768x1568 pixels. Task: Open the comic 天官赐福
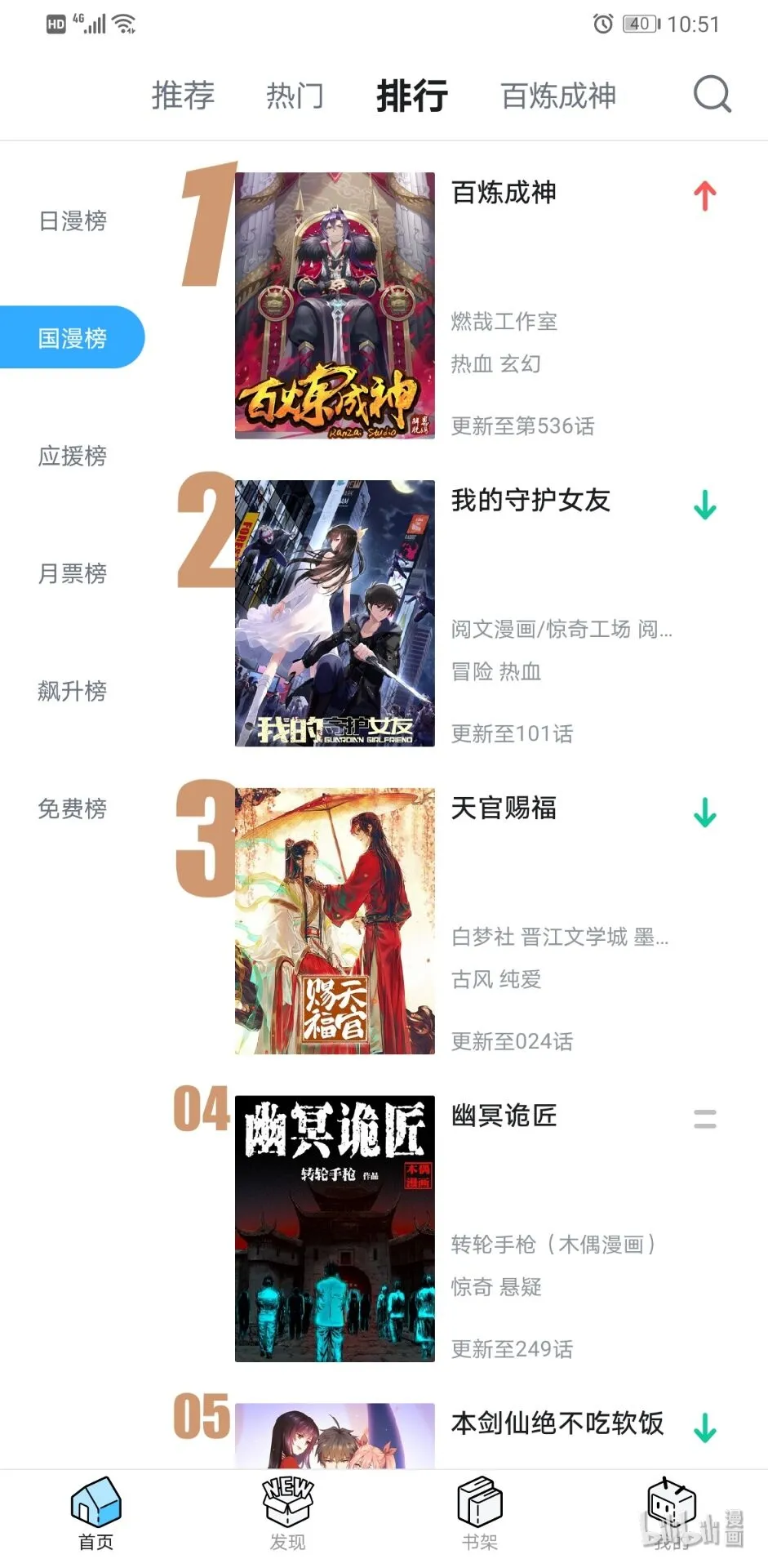click(335, 920)
